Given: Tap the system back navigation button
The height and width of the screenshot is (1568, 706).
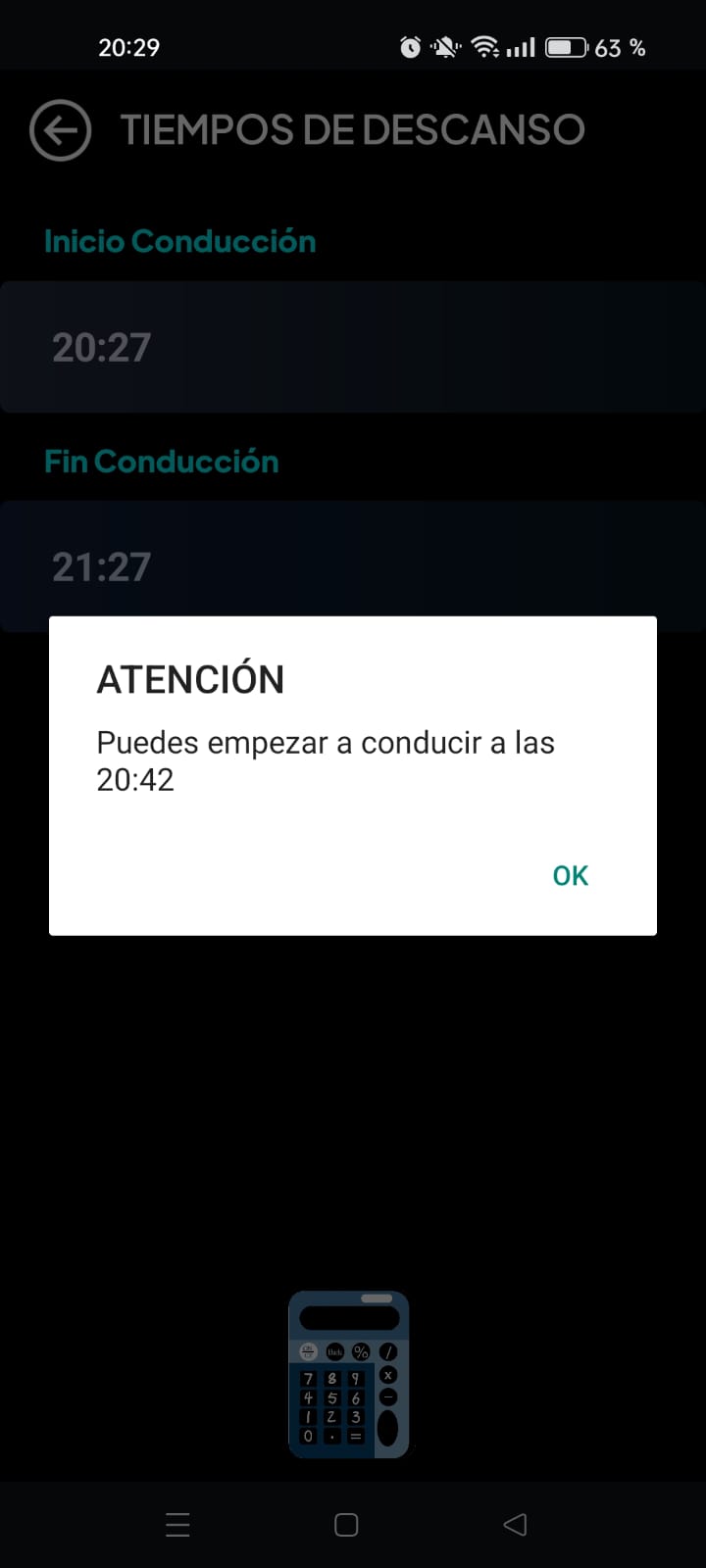Looking at the screenshot, I should [x=515, y=1524].
